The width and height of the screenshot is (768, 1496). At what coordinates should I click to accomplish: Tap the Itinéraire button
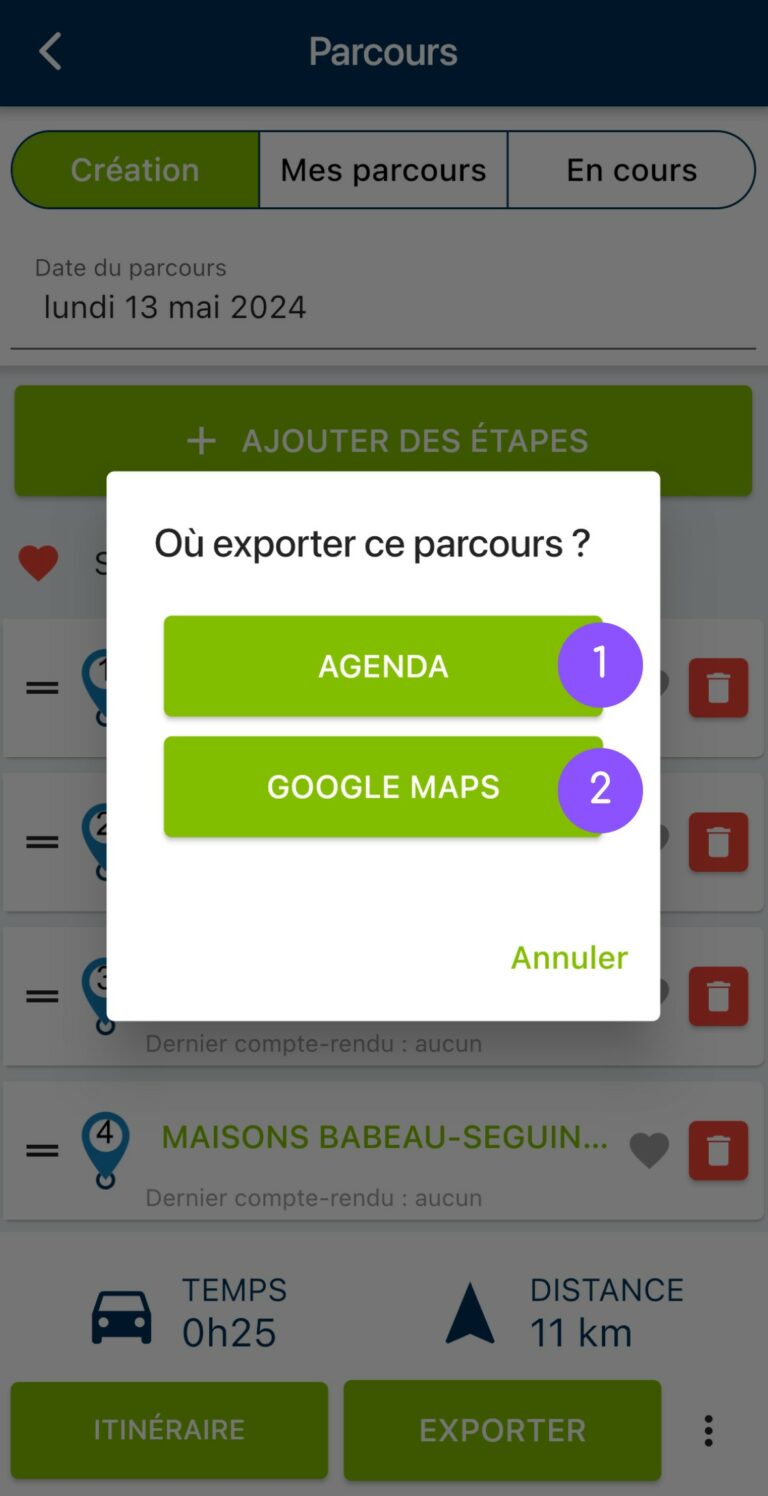(169, 1429)
